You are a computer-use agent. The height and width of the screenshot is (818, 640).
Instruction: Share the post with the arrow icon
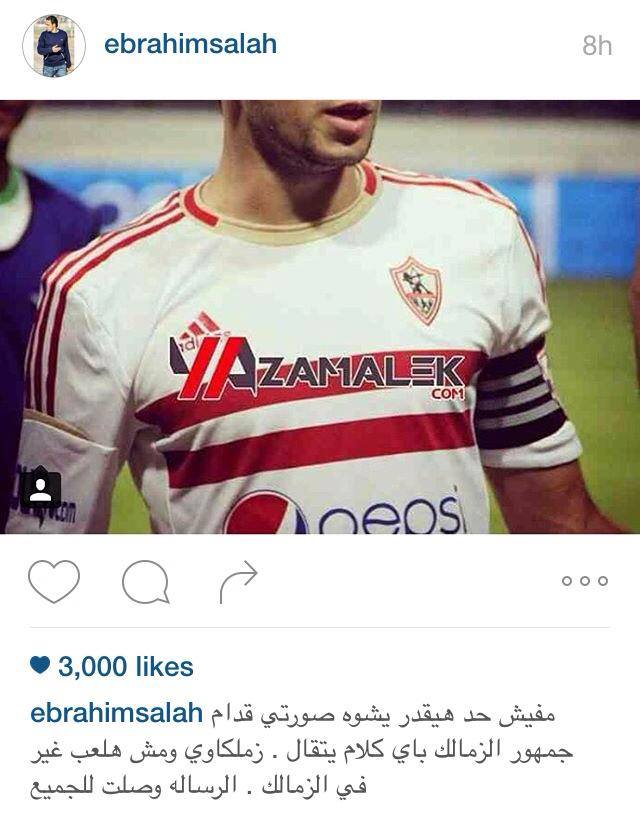coord(238,581)
